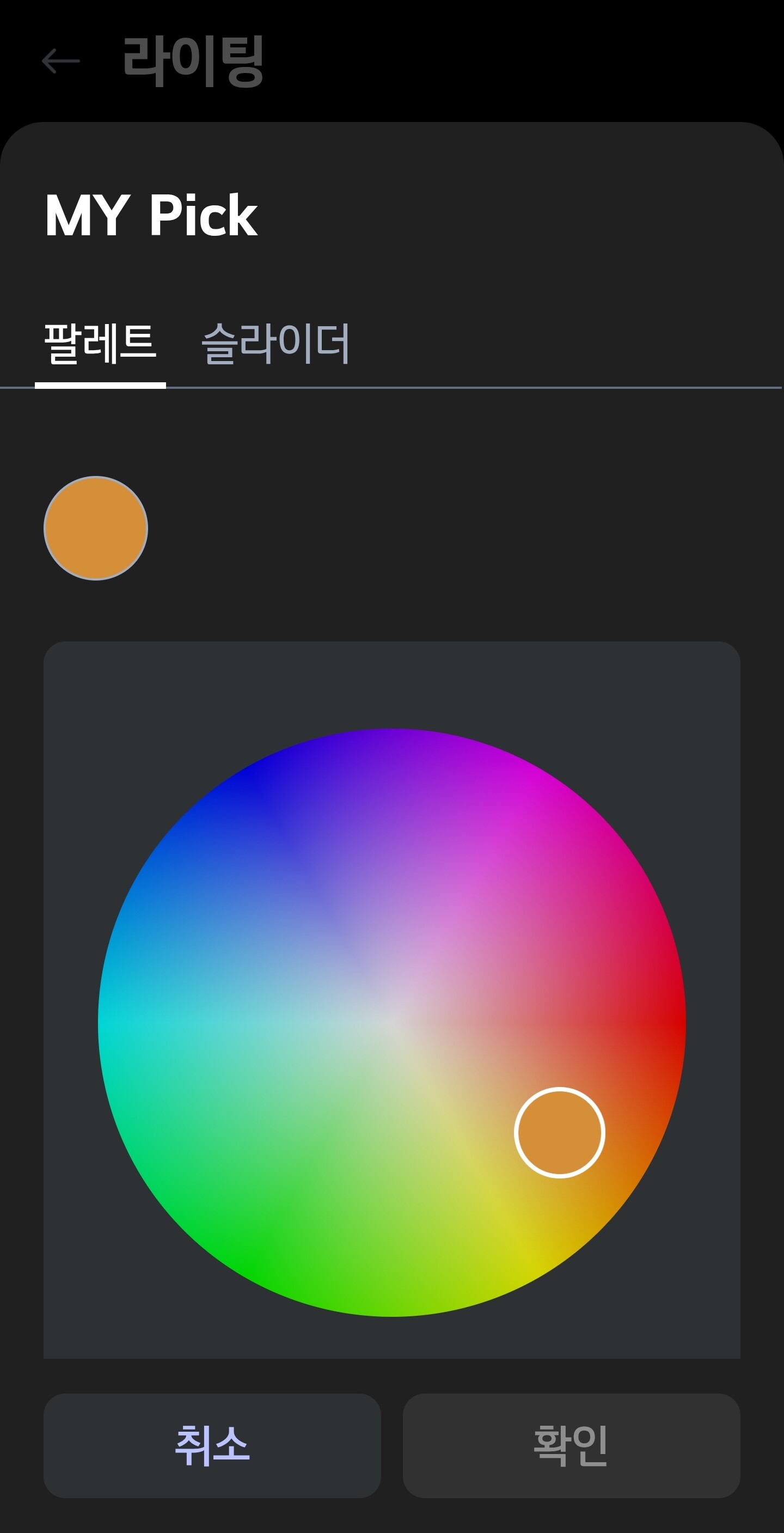Image resolution: width=784 pixels, height=1533 pixels.
Task: Cancel with the 취소 button
Action: point(212,1445)
